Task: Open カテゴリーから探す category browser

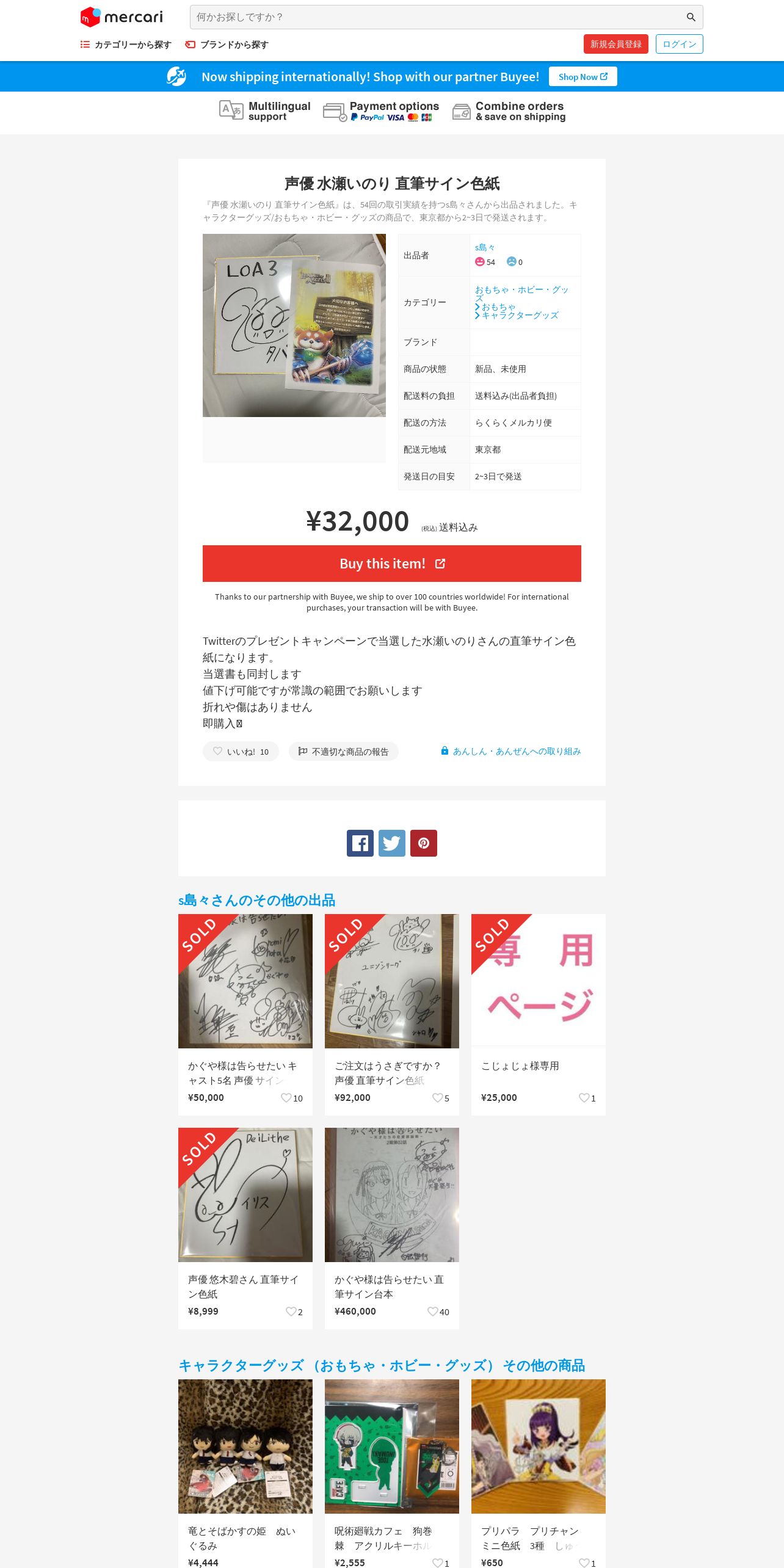Action: pyautogui.click(x=126, y=45)
